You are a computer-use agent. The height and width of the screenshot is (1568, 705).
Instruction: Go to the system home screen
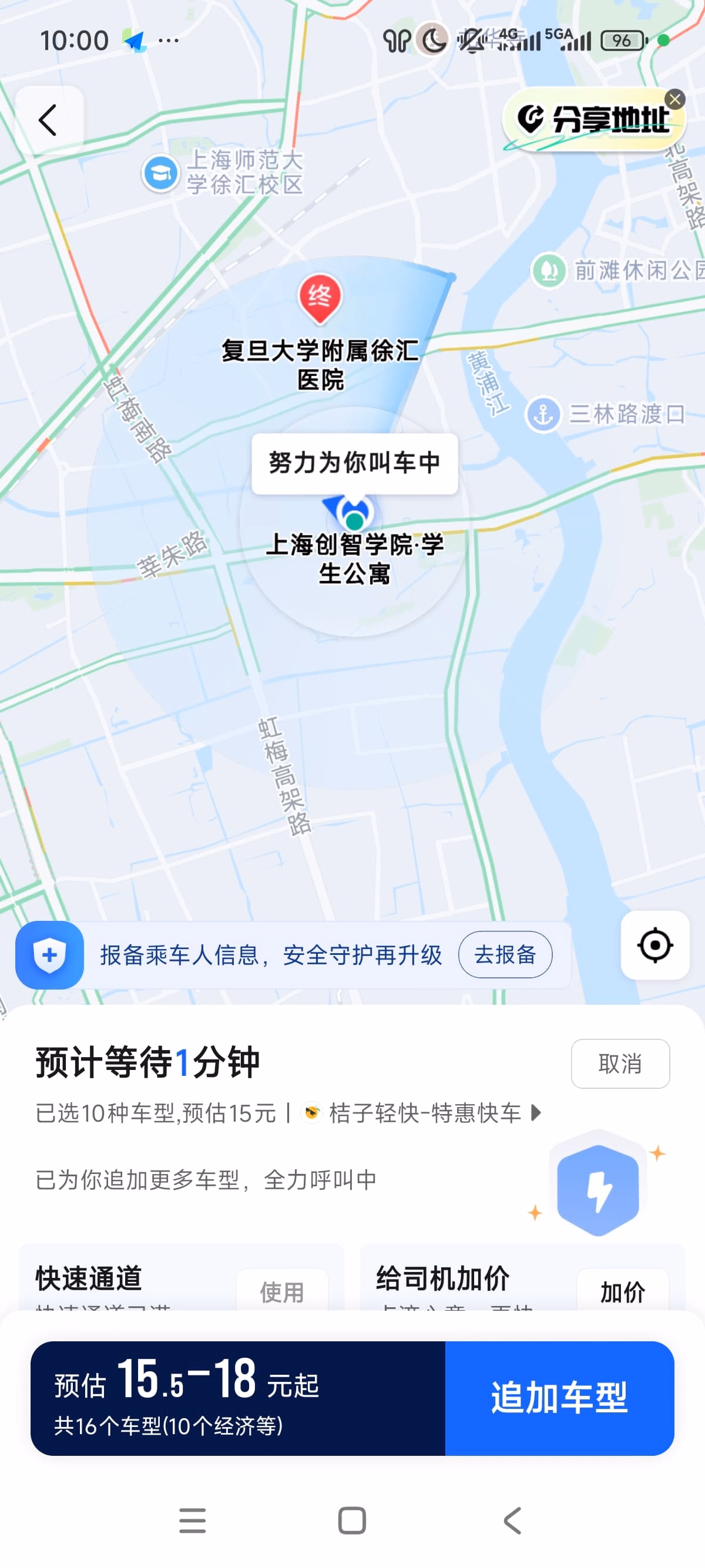(x=352, y=1520)
